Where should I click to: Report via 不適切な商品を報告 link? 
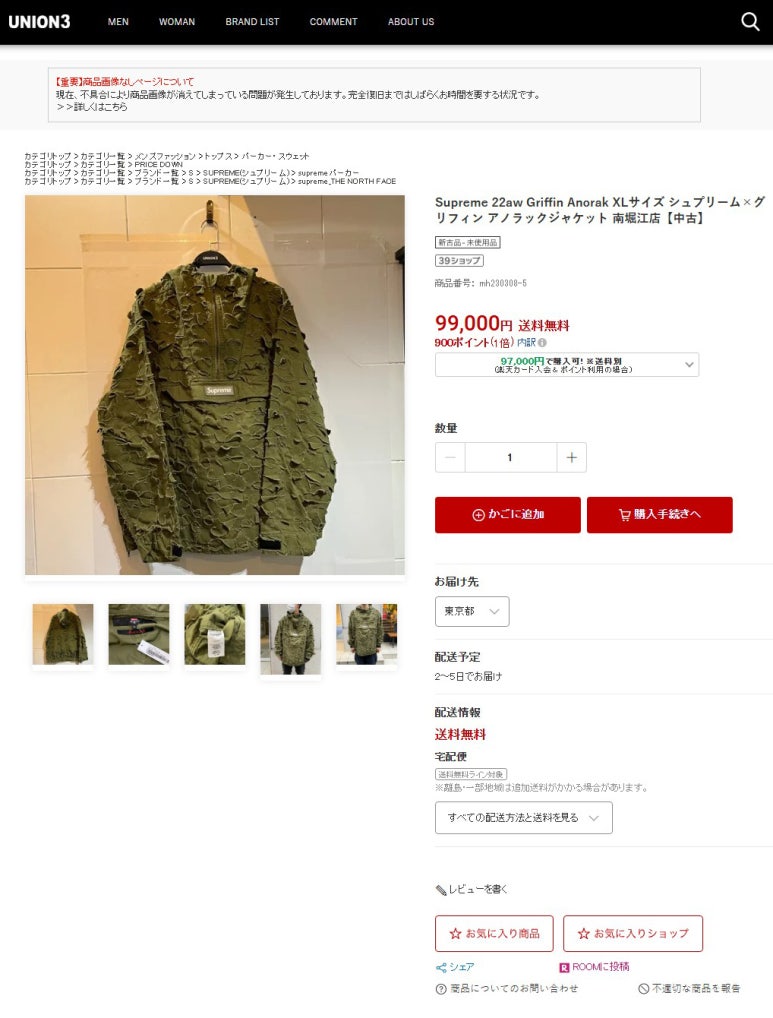(689, 988)
